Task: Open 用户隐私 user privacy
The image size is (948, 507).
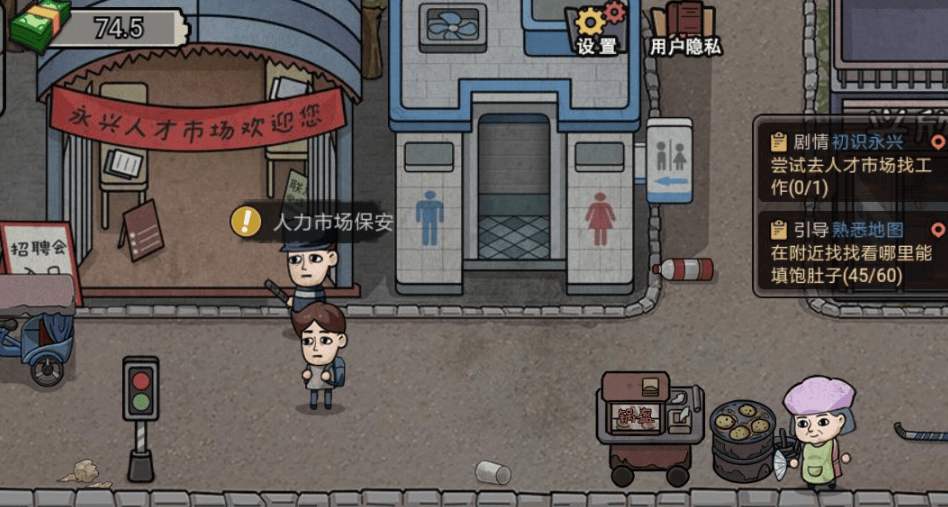Action: point(685,27)
